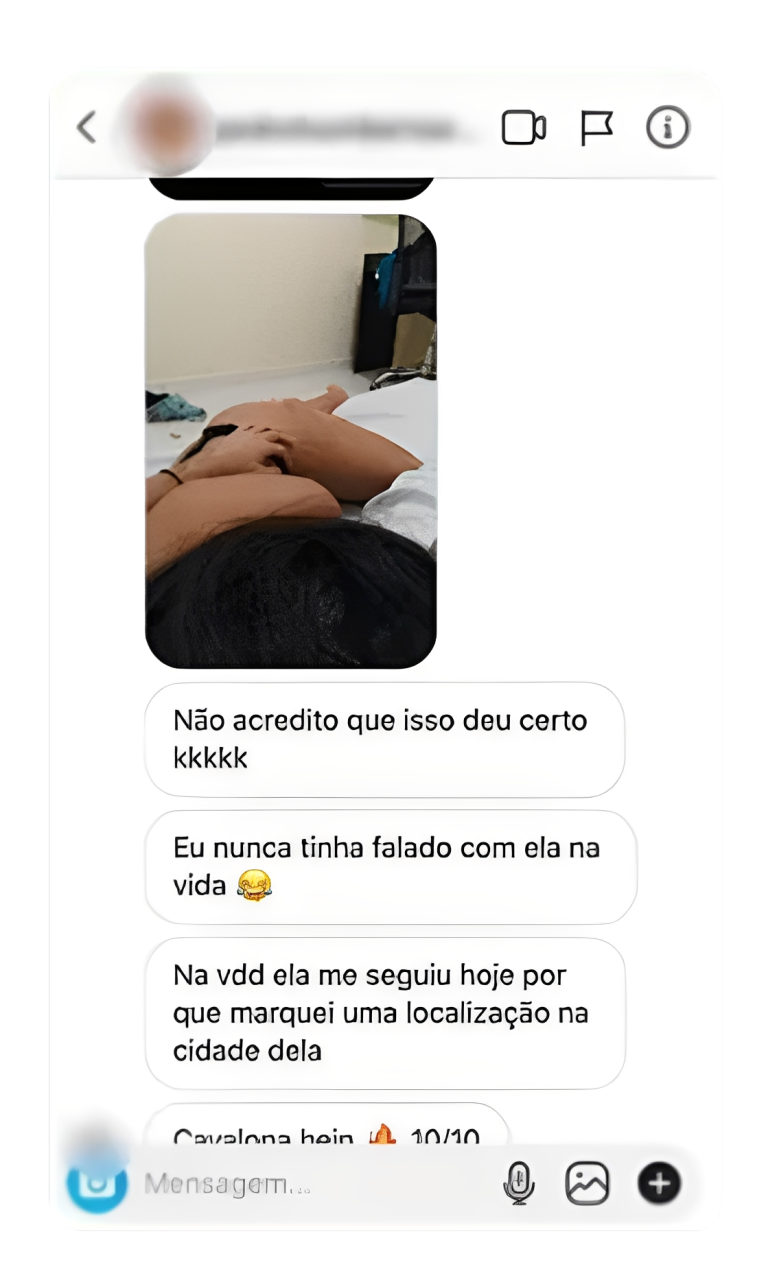The image size is (766, 1280).
Task: Tap the dark media preview at the top
Action: click(291, 185)
